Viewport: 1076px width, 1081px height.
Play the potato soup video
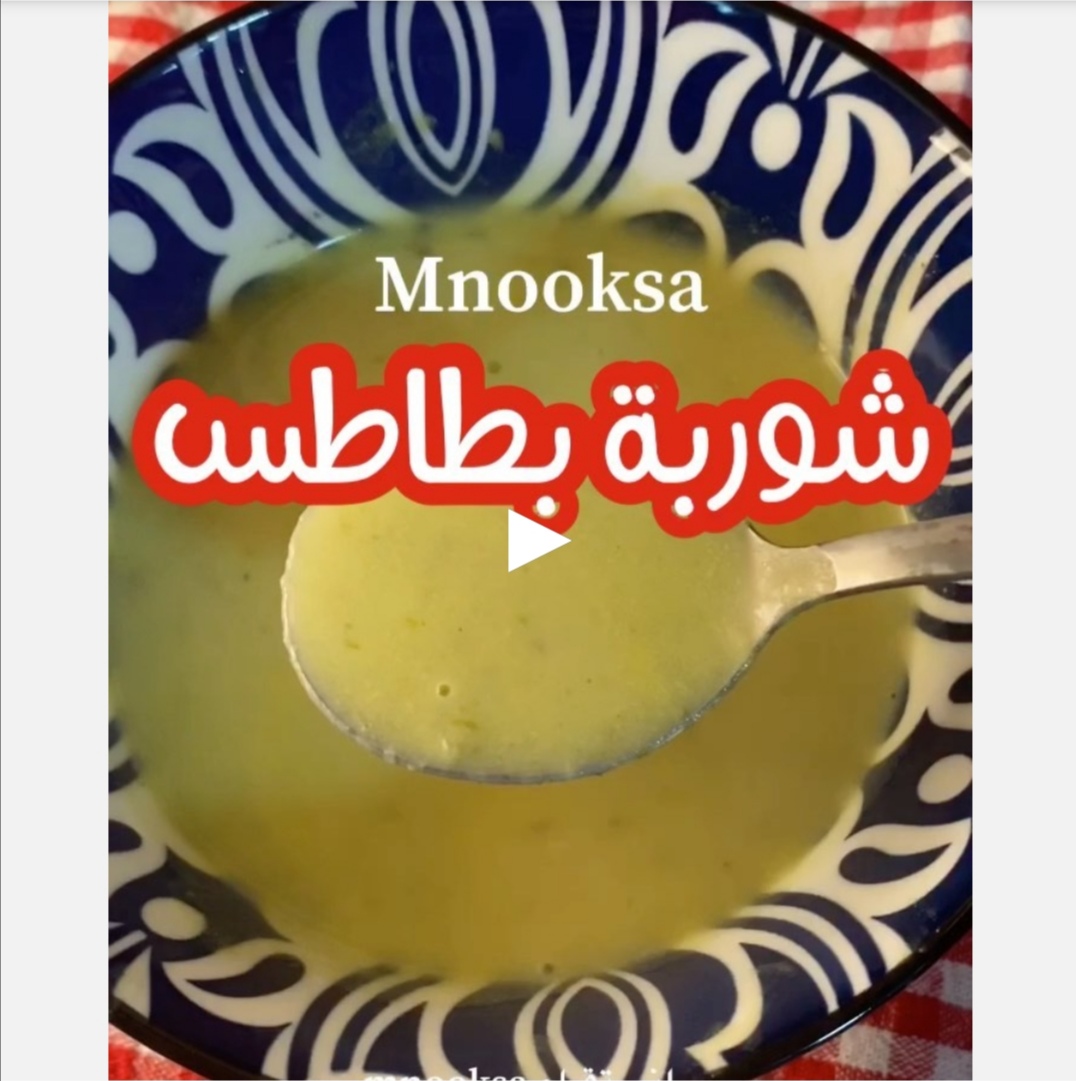[536, 541]
